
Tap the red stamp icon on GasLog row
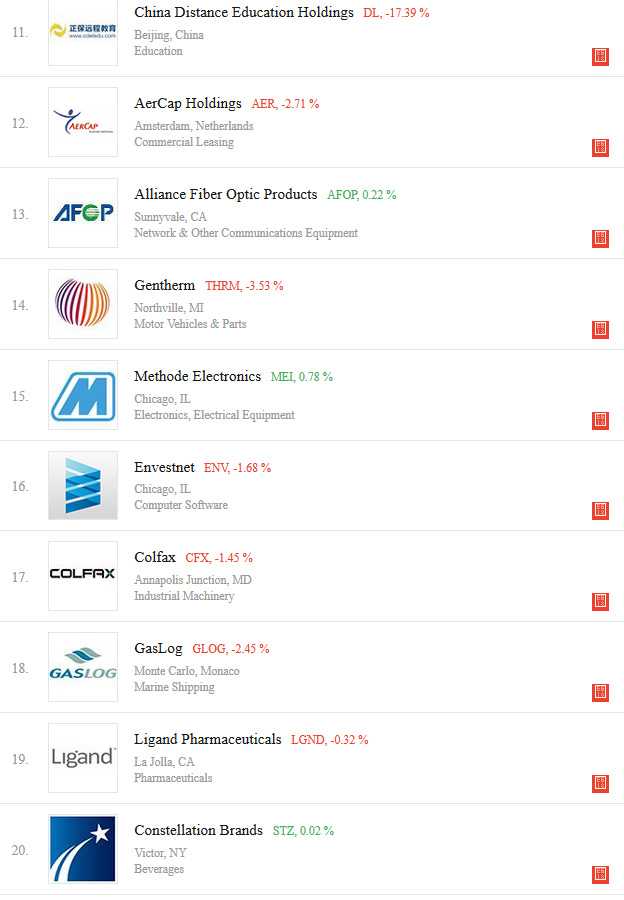600,693
